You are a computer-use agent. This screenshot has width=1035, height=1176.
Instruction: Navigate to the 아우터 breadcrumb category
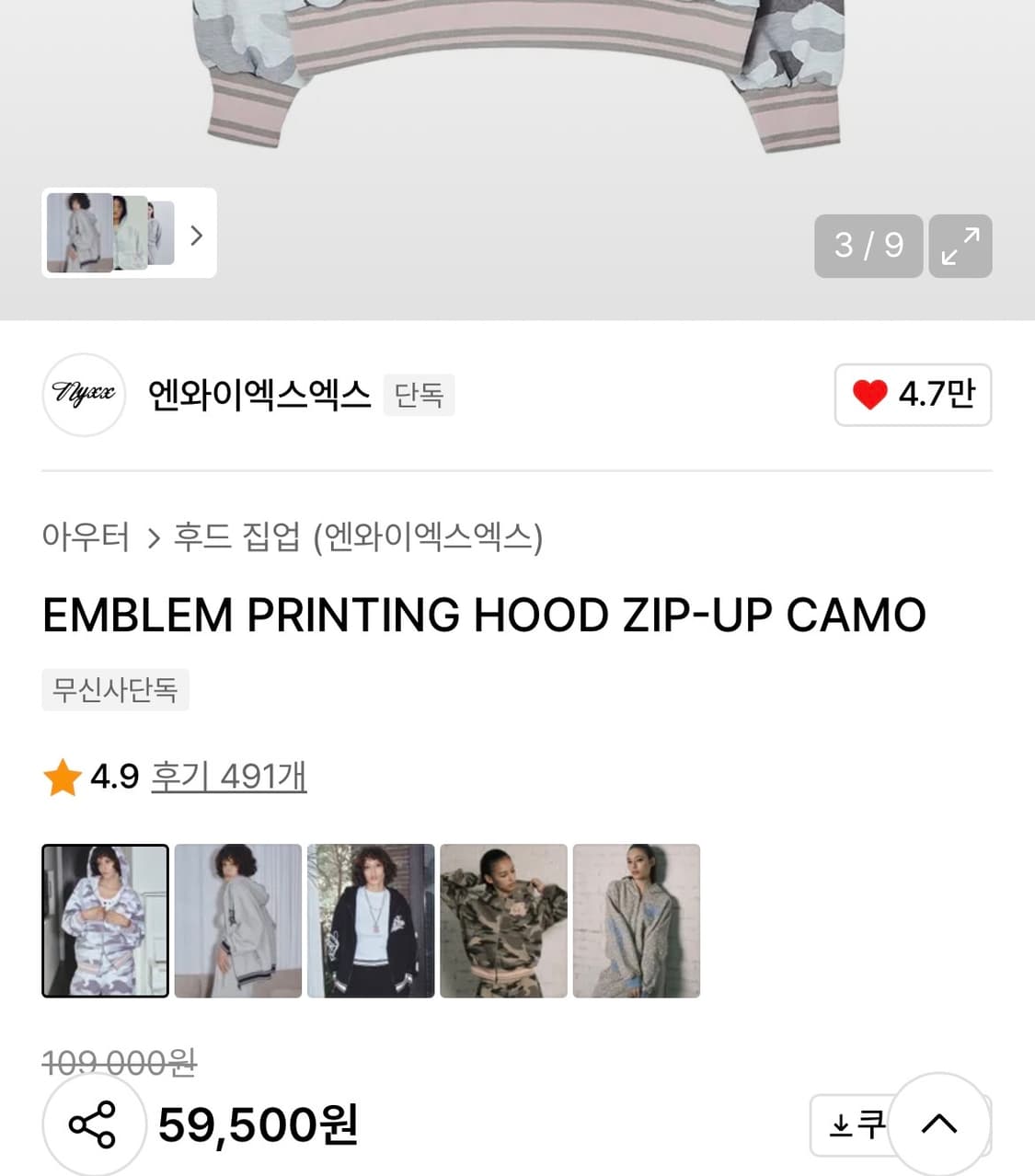(86, 539)
